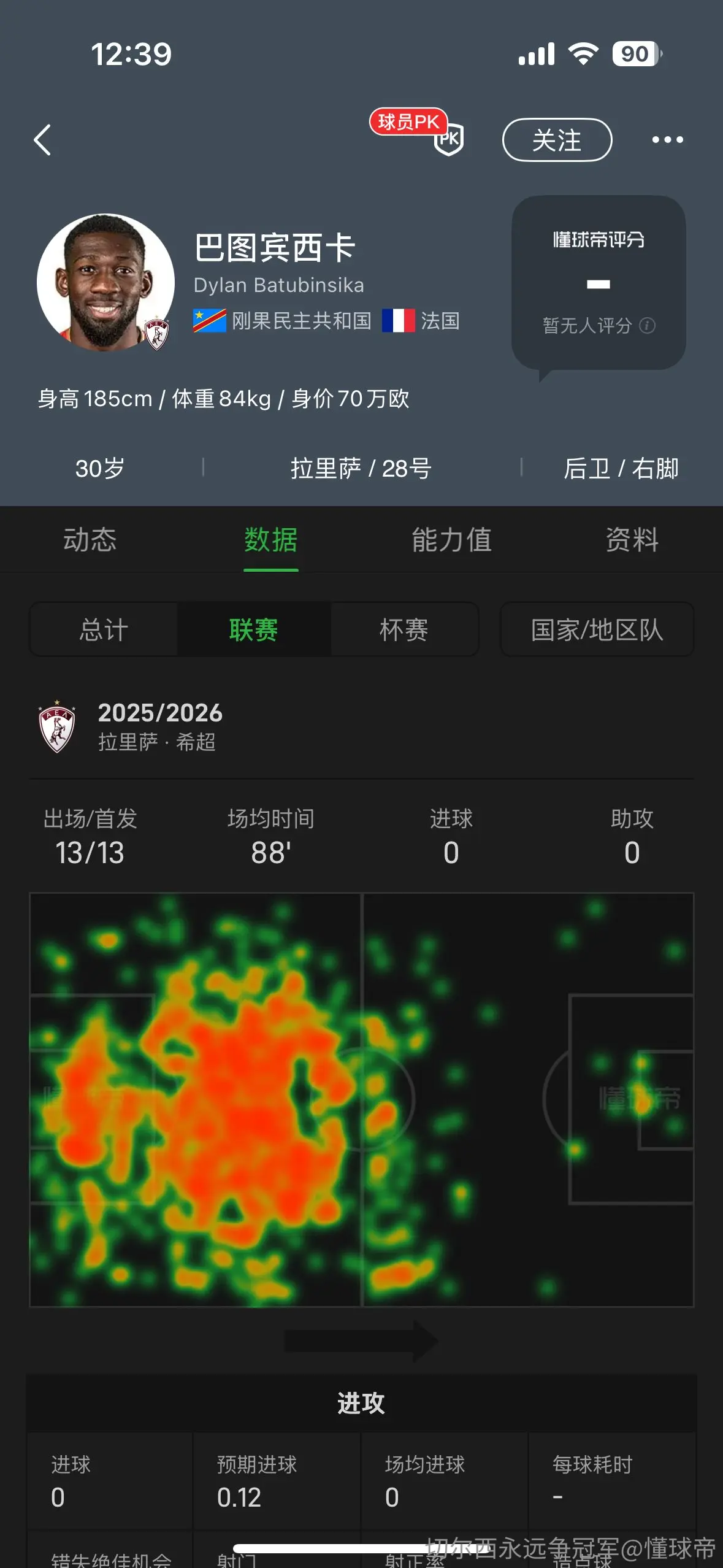723x1568 pixels.
Task: Show 总计 overall stats
Action: point(104,629)
